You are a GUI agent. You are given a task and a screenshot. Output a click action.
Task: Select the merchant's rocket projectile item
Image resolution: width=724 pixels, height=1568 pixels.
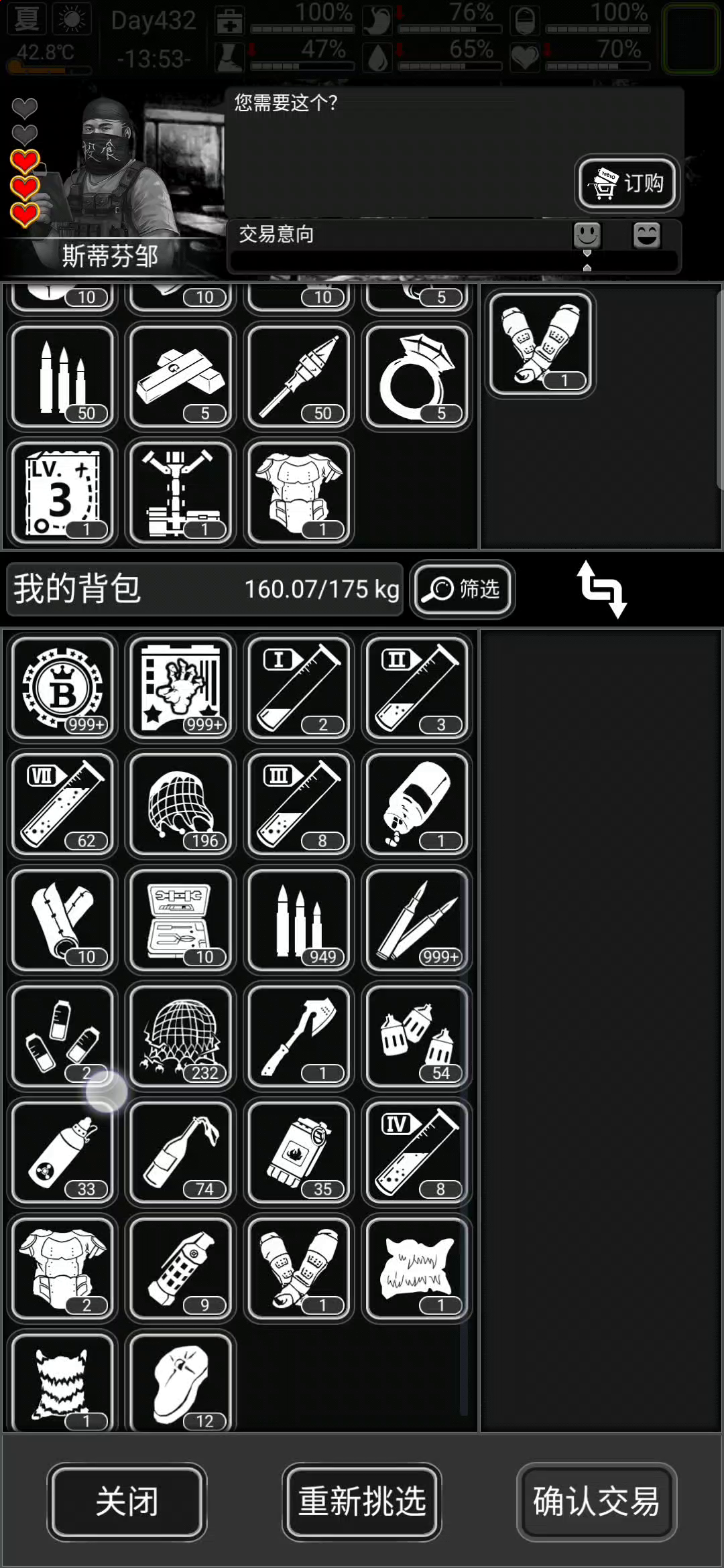pos(299,377)
